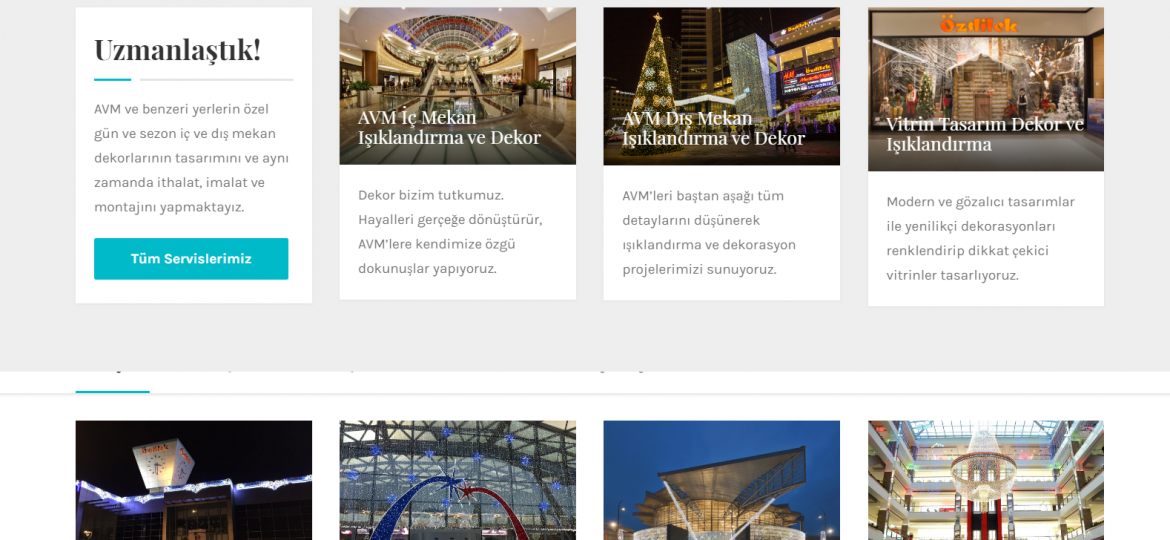
Task: View the mall atrium chandelier photo
Action: [985, 480]
